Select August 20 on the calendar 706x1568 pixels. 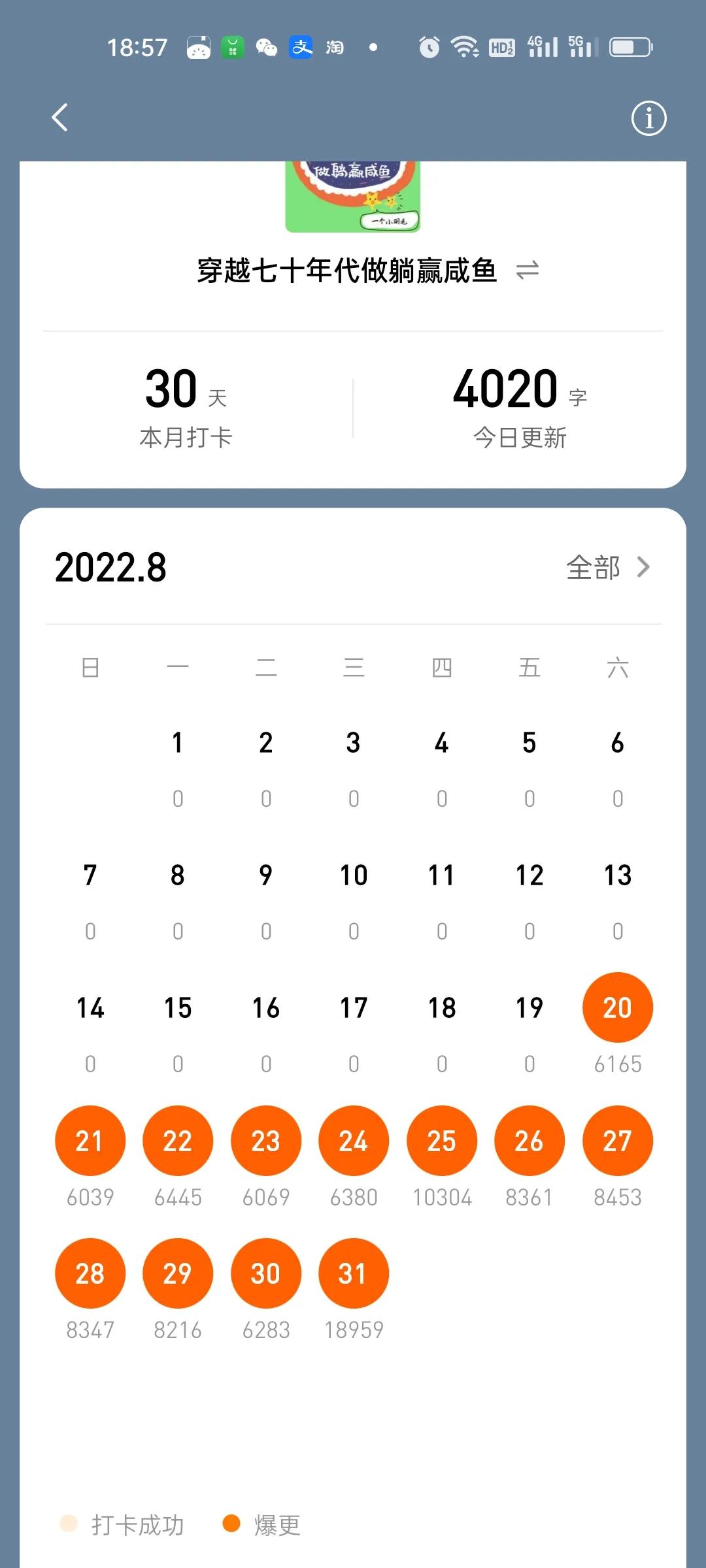(617, 1007)
